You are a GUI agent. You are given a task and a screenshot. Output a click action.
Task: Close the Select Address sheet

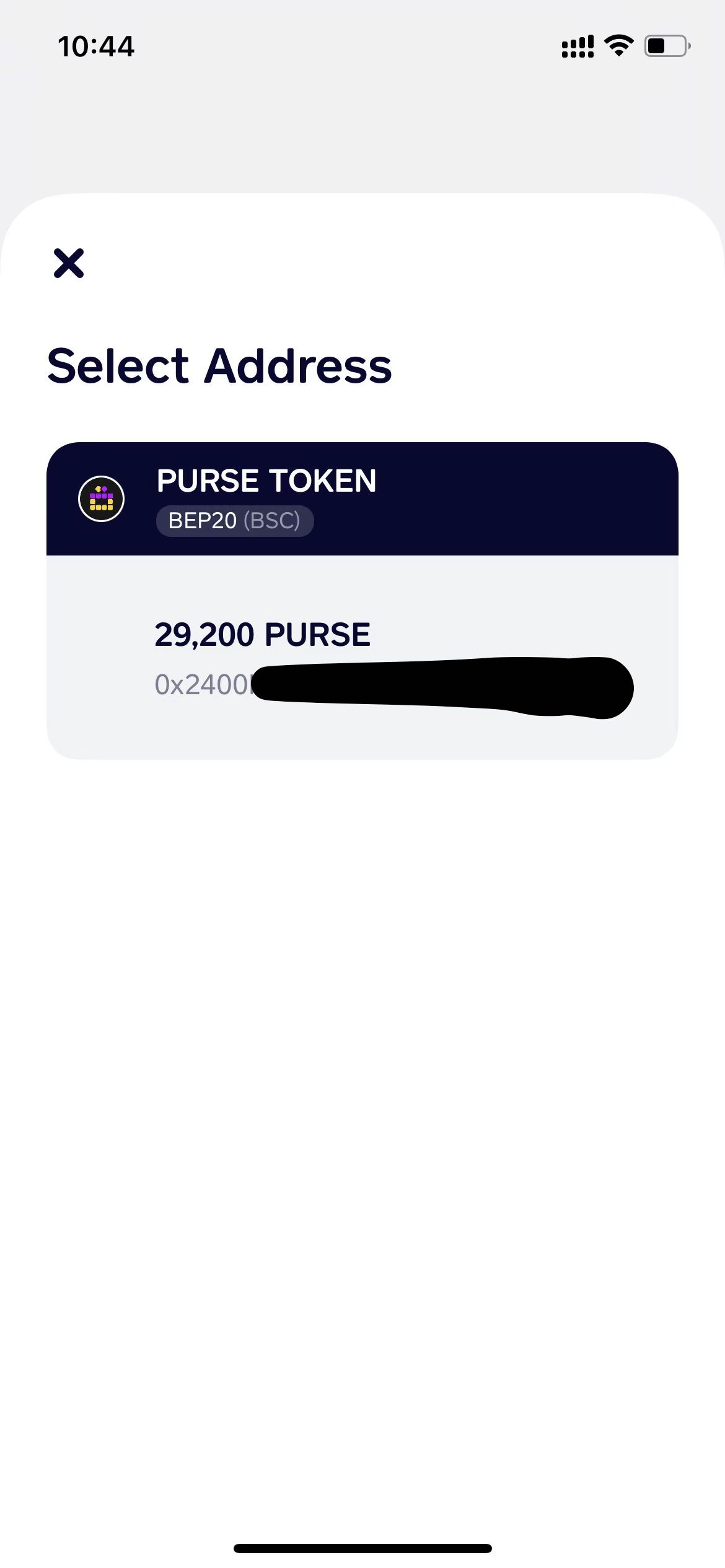pyautogui.click(x=69, y=263)
